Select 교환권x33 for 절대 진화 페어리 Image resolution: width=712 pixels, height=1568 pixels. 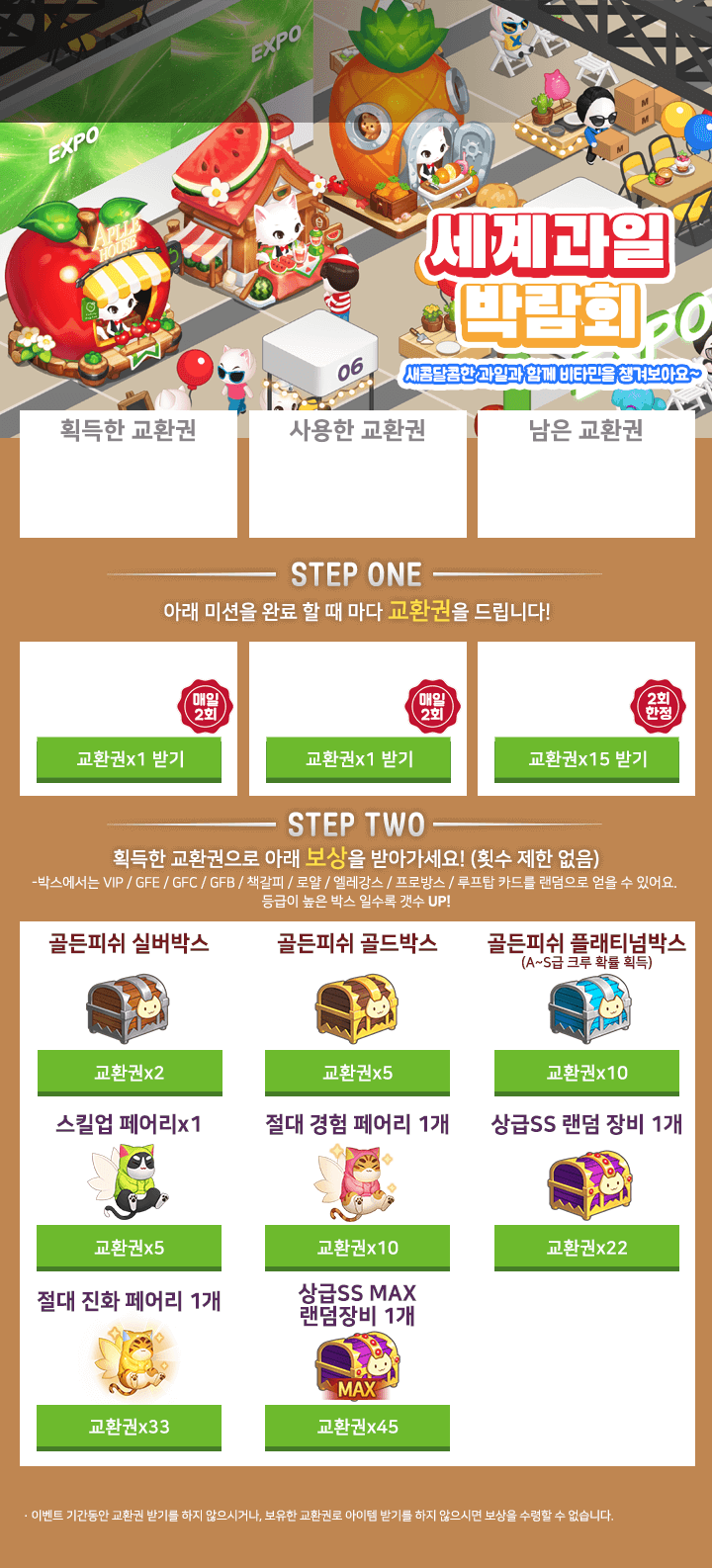tap(130, 1427)
